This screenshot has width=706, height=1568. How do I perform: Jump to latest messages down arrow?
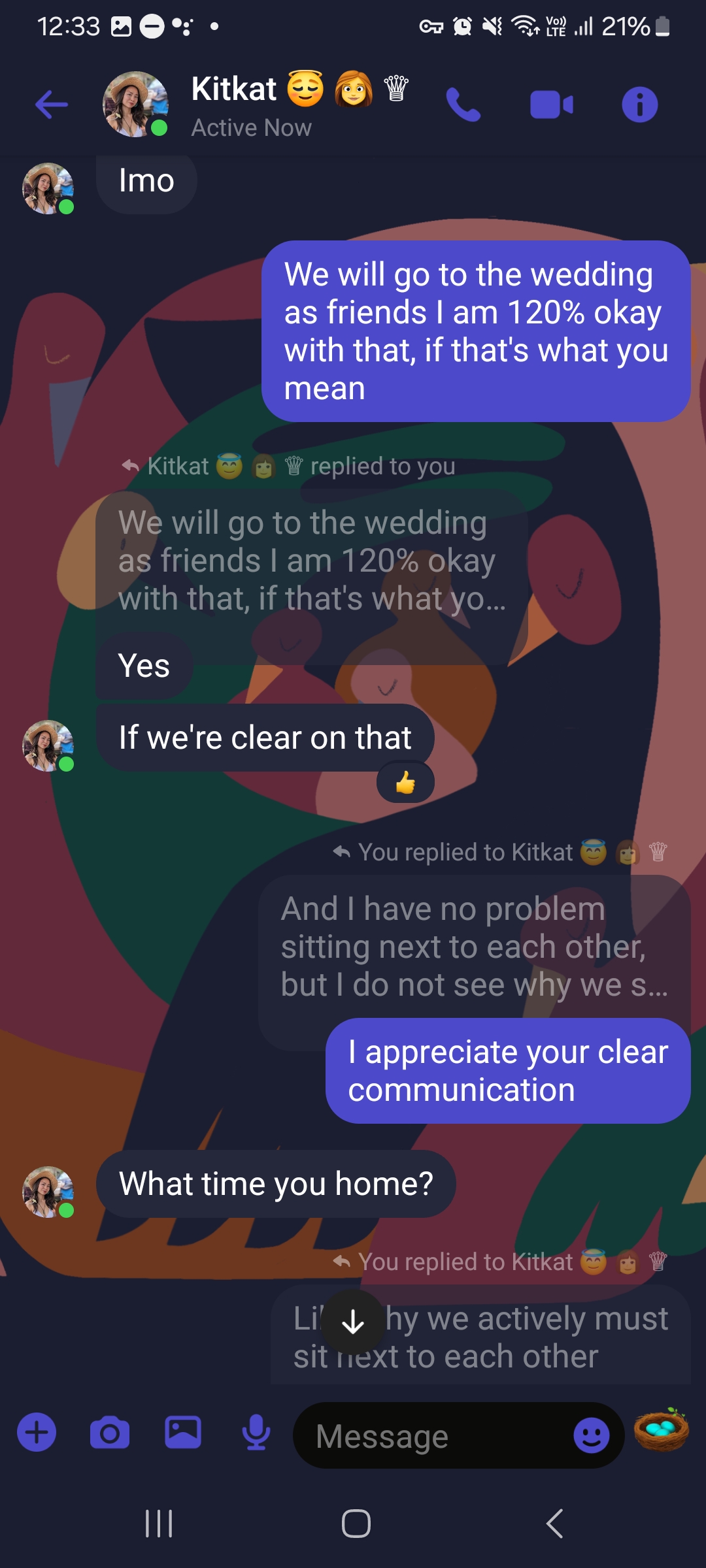pyautogui.click(x=353, y=1322)
